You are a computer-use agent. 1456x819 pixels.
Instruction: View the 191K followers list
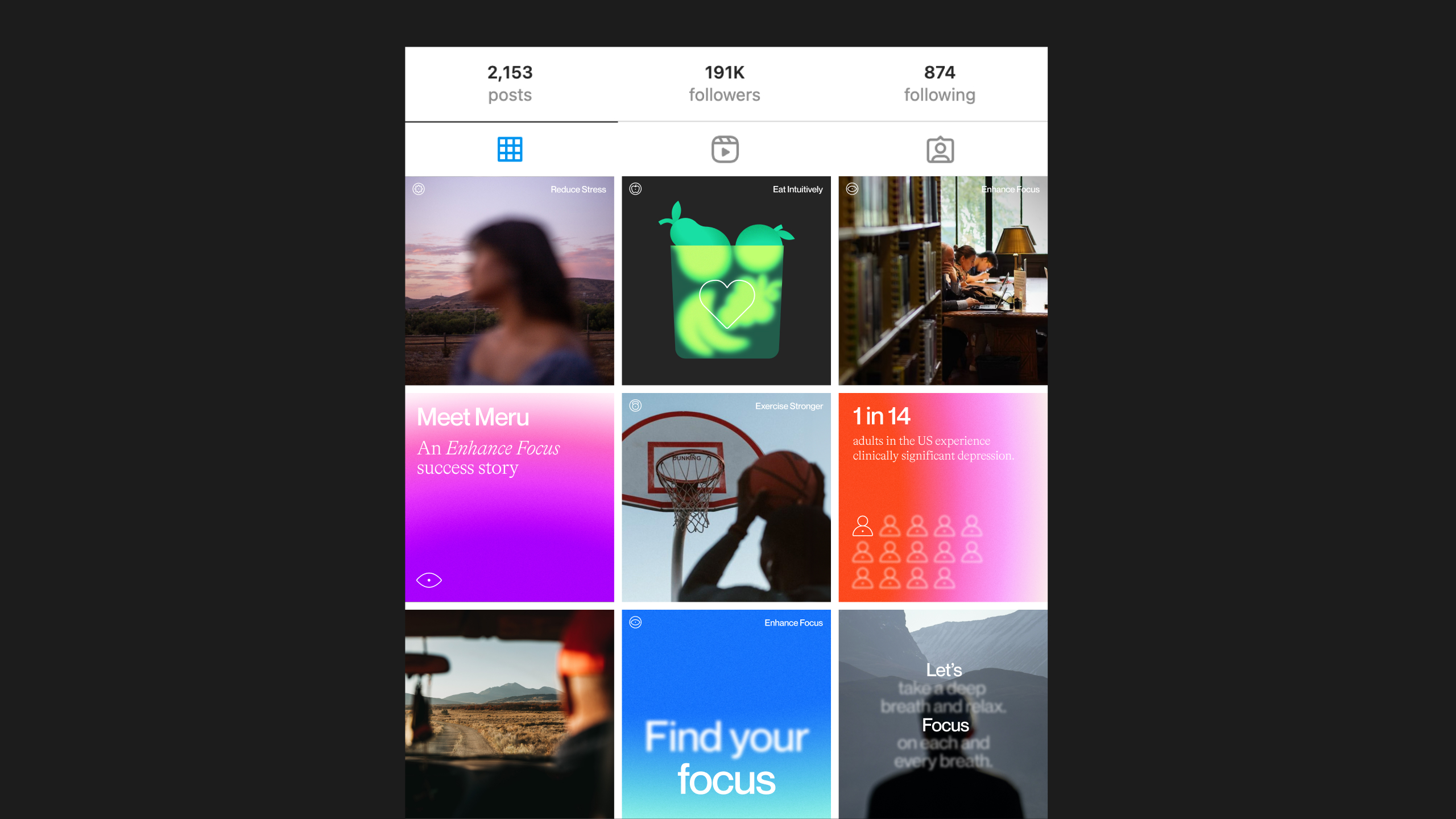point(725,83)
